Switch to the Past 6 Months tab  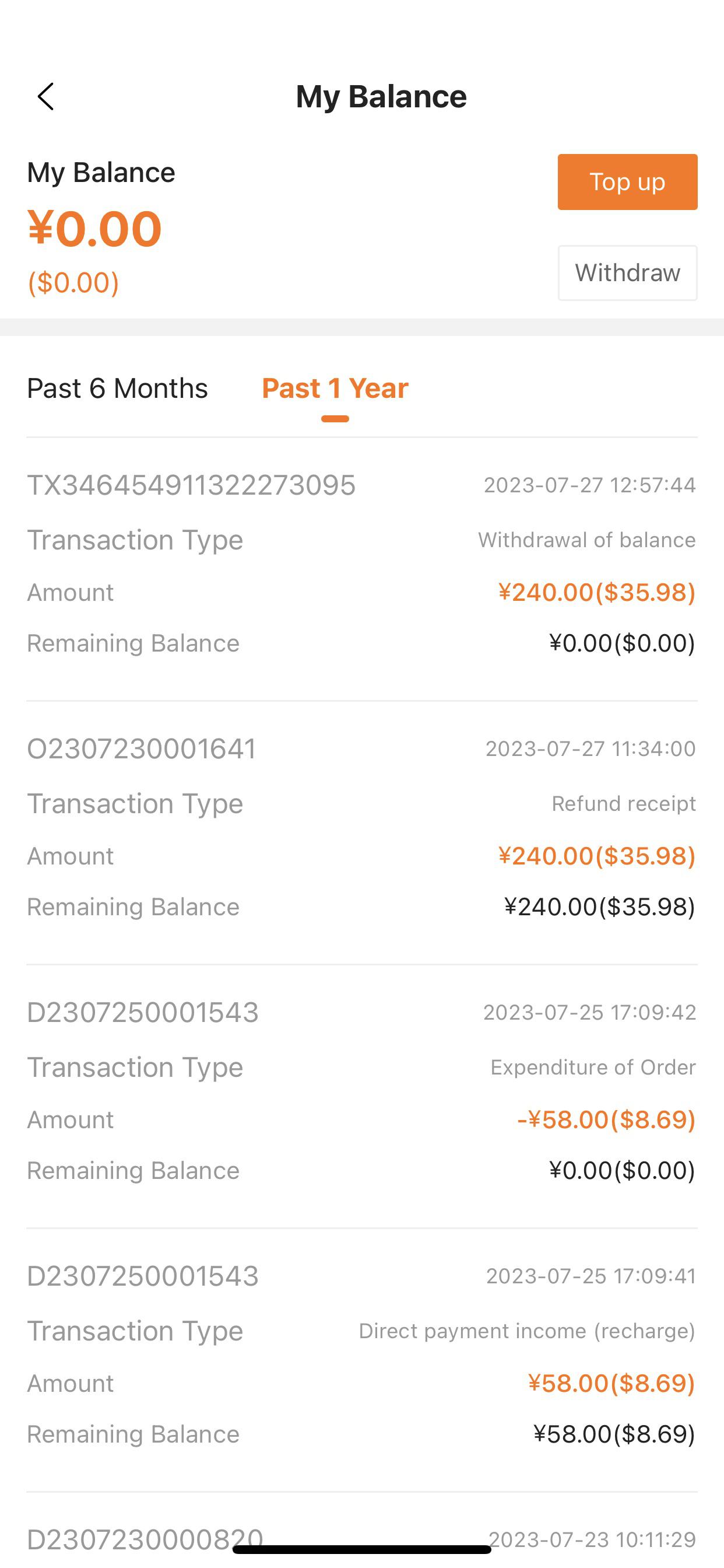click(117, 388)
